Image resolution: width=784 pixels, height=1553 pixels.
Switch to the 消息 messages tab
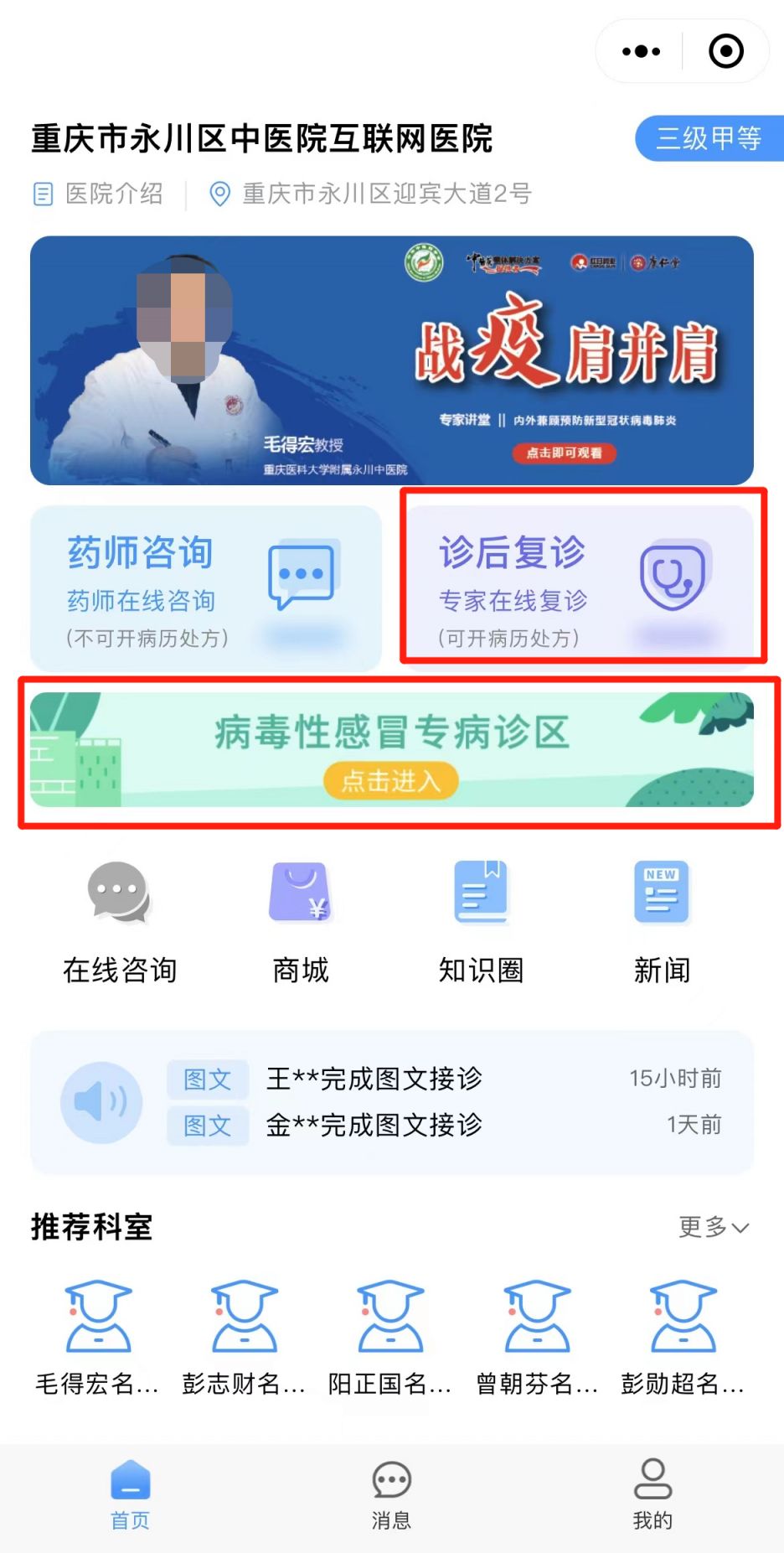tap(391, 1495)
